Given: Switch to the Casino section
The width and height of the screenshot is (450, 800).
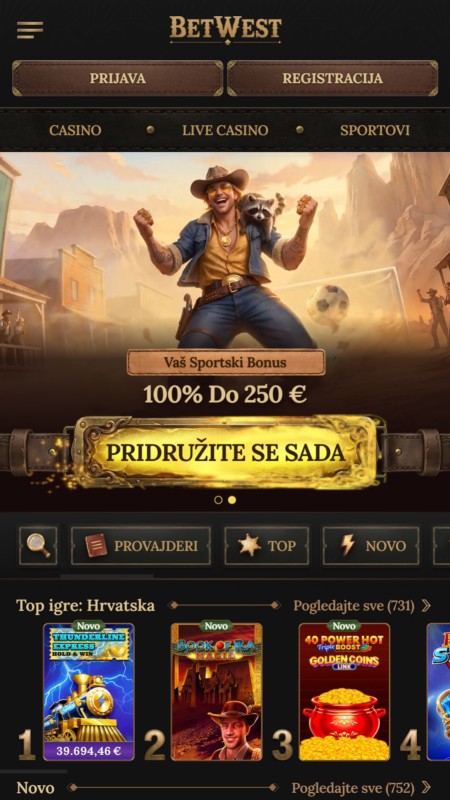Looking at the screenshot, I should coord(75,130).
